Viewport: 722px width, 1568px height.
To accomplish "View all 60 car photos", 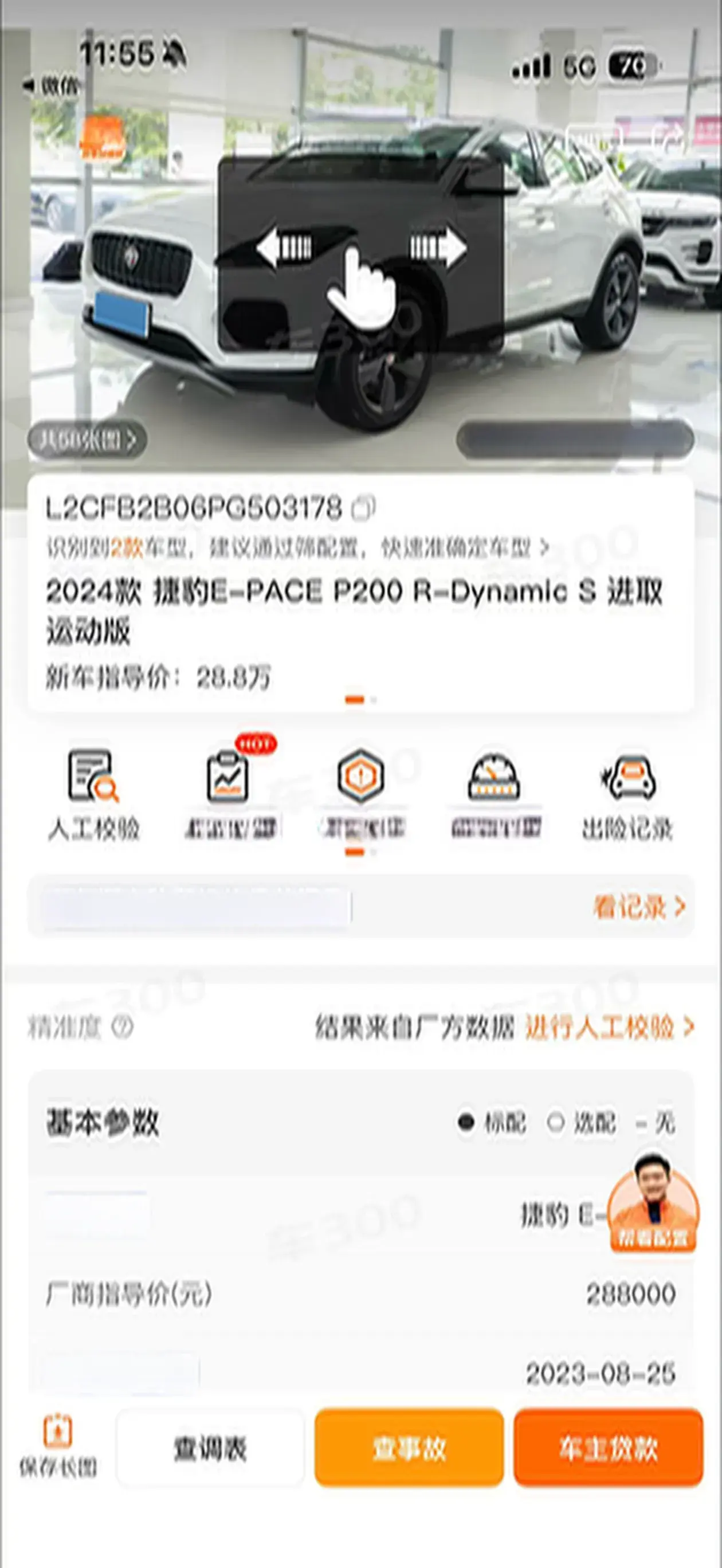I will point(87,440).
